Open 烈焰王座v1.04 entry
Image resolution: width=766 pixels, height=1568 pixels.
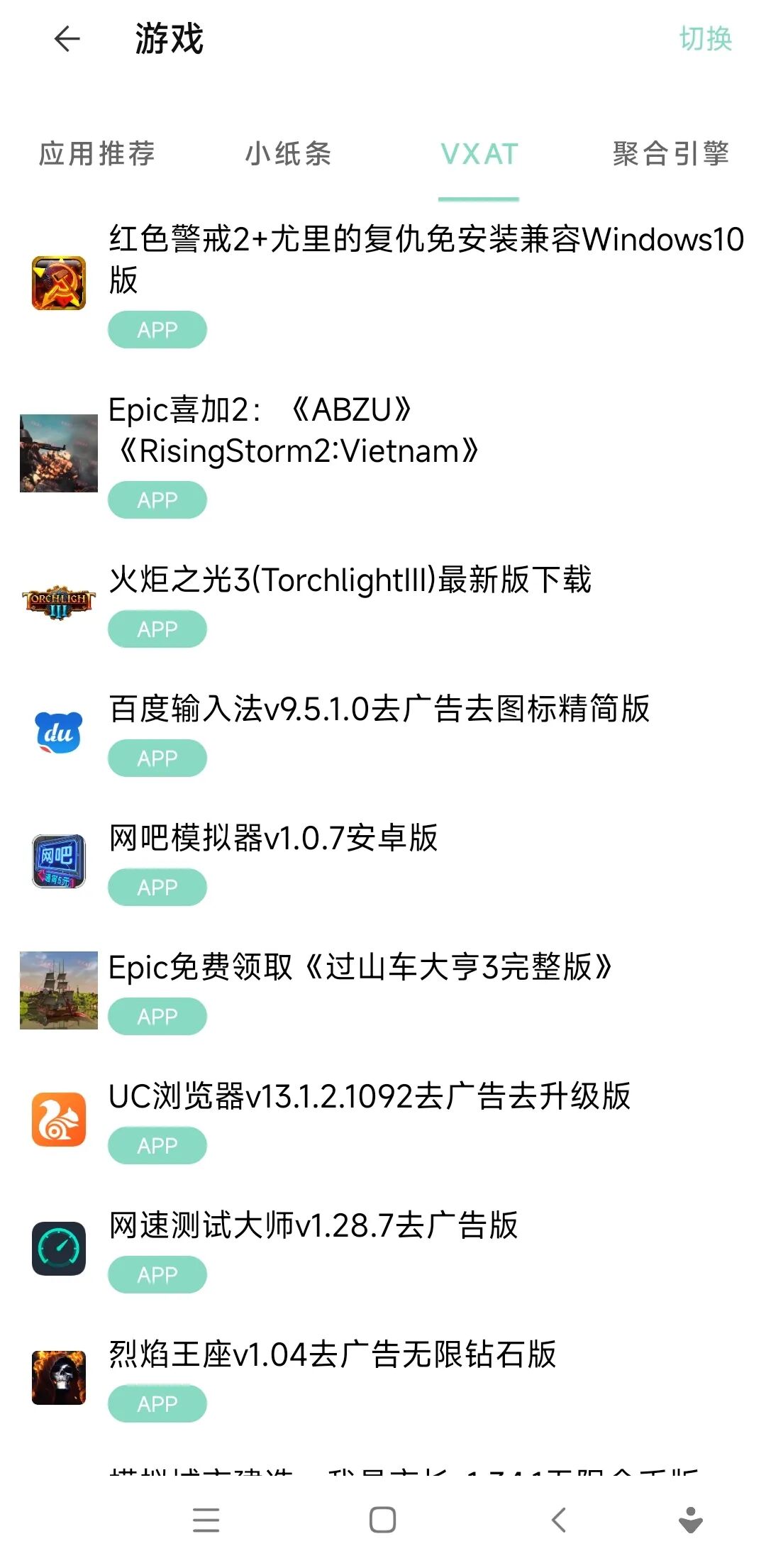pyautogui.click(x=332, y=1355)
